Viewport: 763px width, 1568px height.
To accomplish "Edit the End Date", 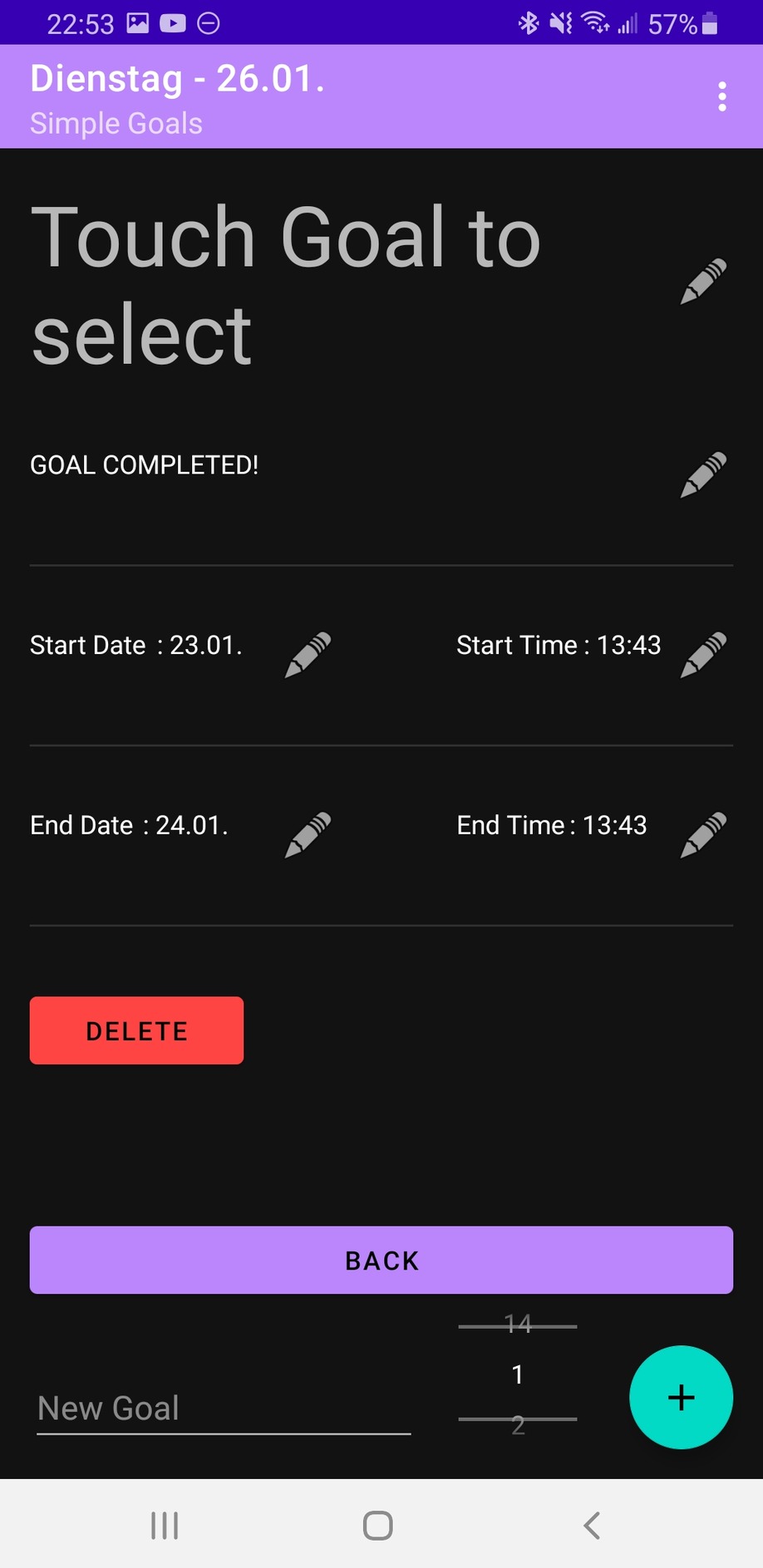I will pyautogui.click(x=308, y=835).
